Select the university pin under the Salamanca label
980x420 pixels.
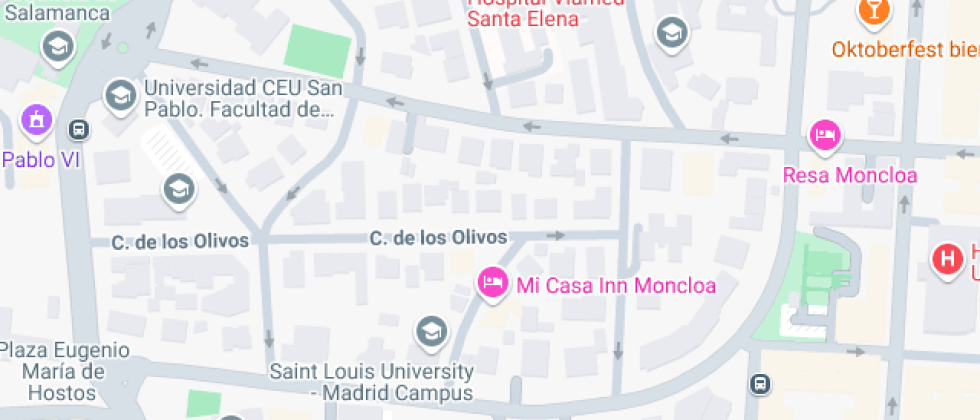click(58, 48)
